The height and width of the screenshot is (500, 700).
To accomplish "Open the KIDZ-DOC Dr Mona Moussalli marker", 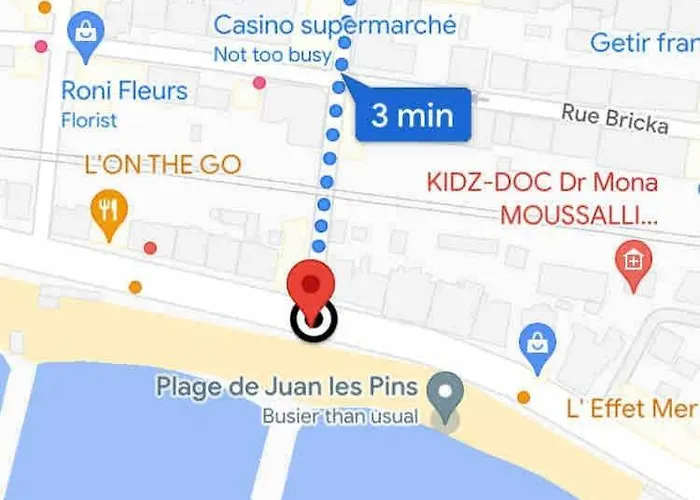I will click(632, 262).
